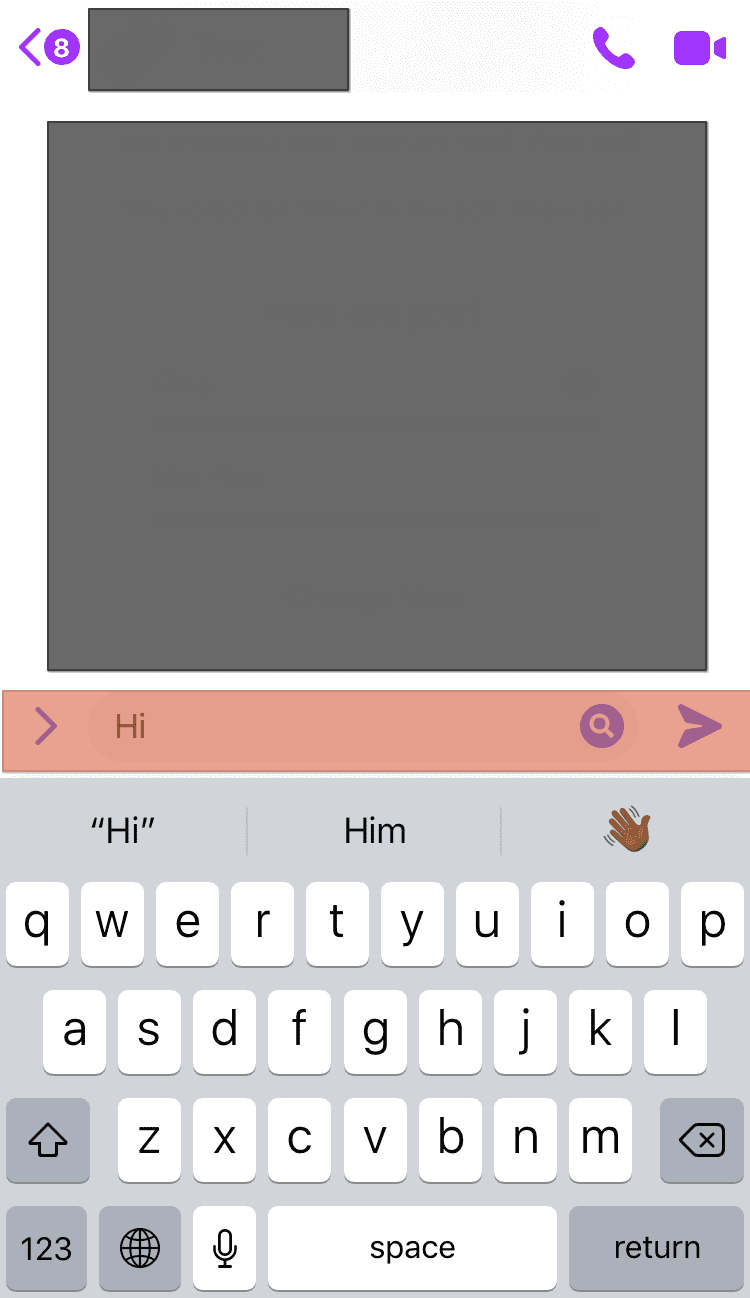Start dictation with the microphone key
Viewport: 750px width, 1298px height.
pyautogui.click(x=225, y=1247)
